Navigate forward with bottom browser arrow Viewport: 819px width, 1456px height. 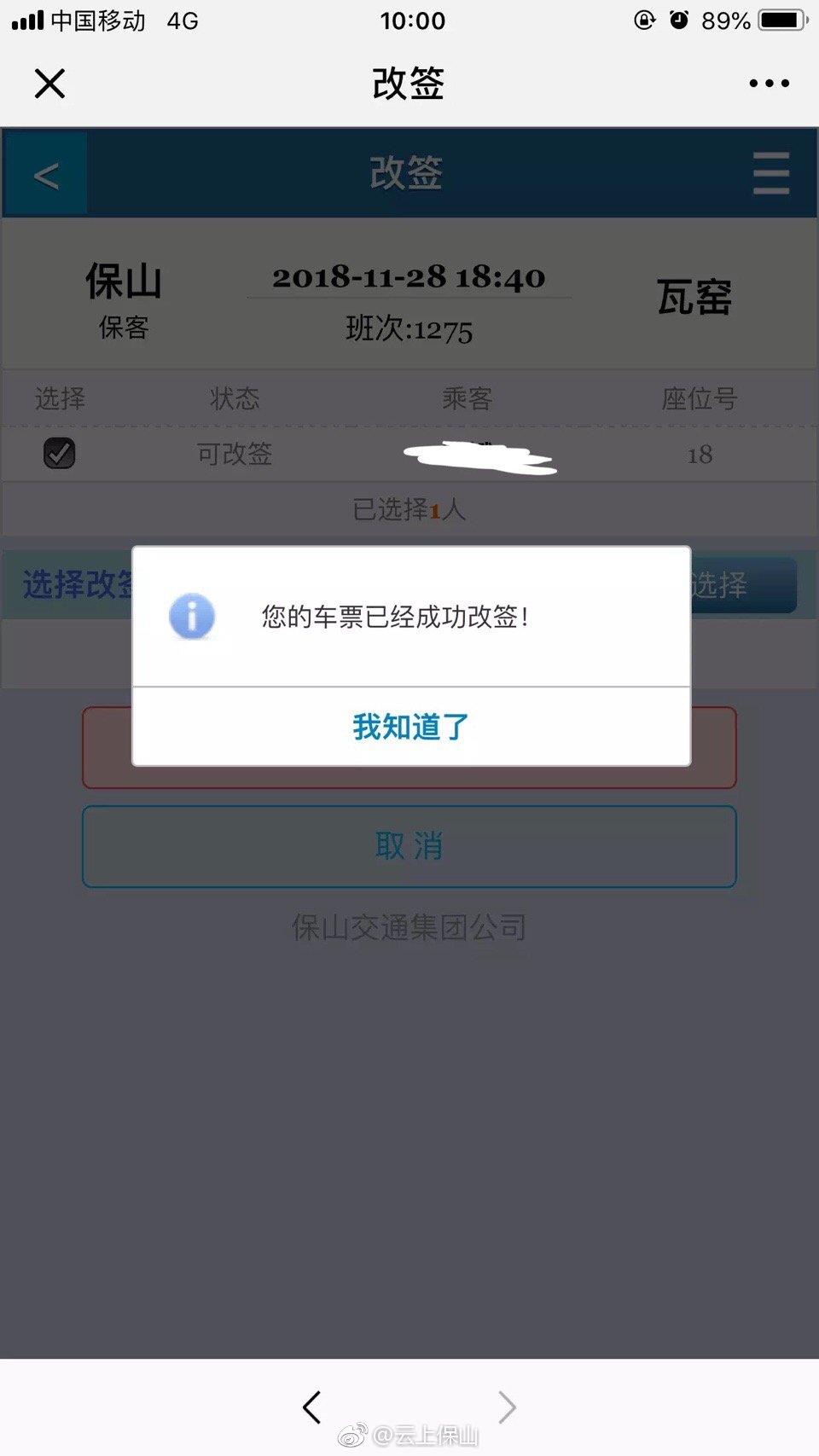pyautogui.click(x=507, y=1407)
